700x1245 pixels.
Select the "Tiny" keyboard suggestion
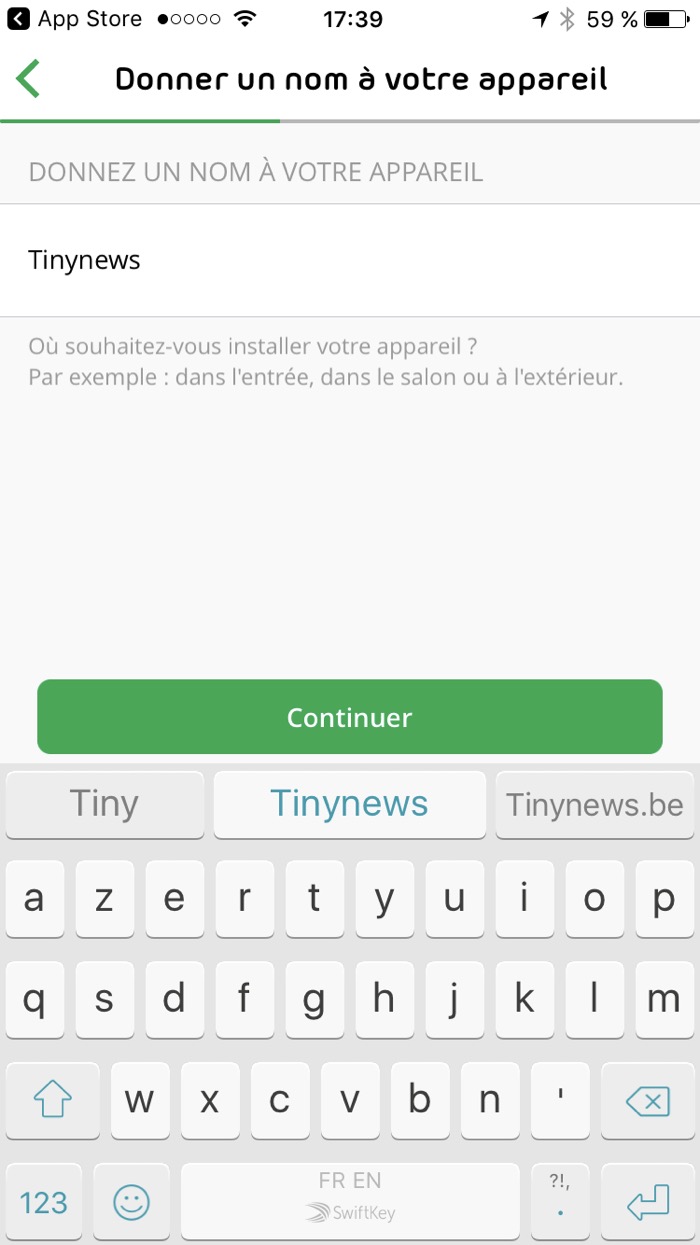[104, 804]
